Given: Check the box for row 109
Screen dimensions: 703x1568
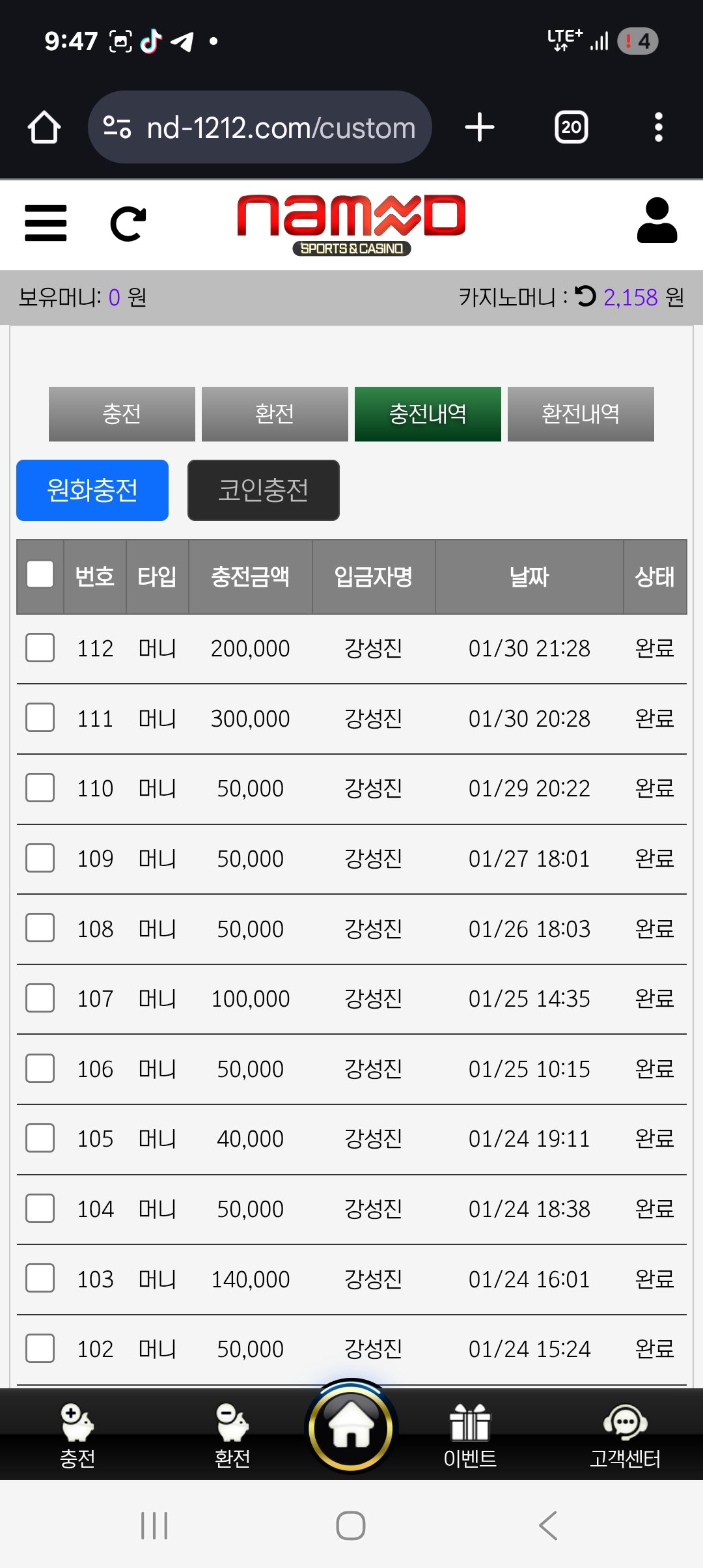Looking at the screenshot, I should pos(40,858).
